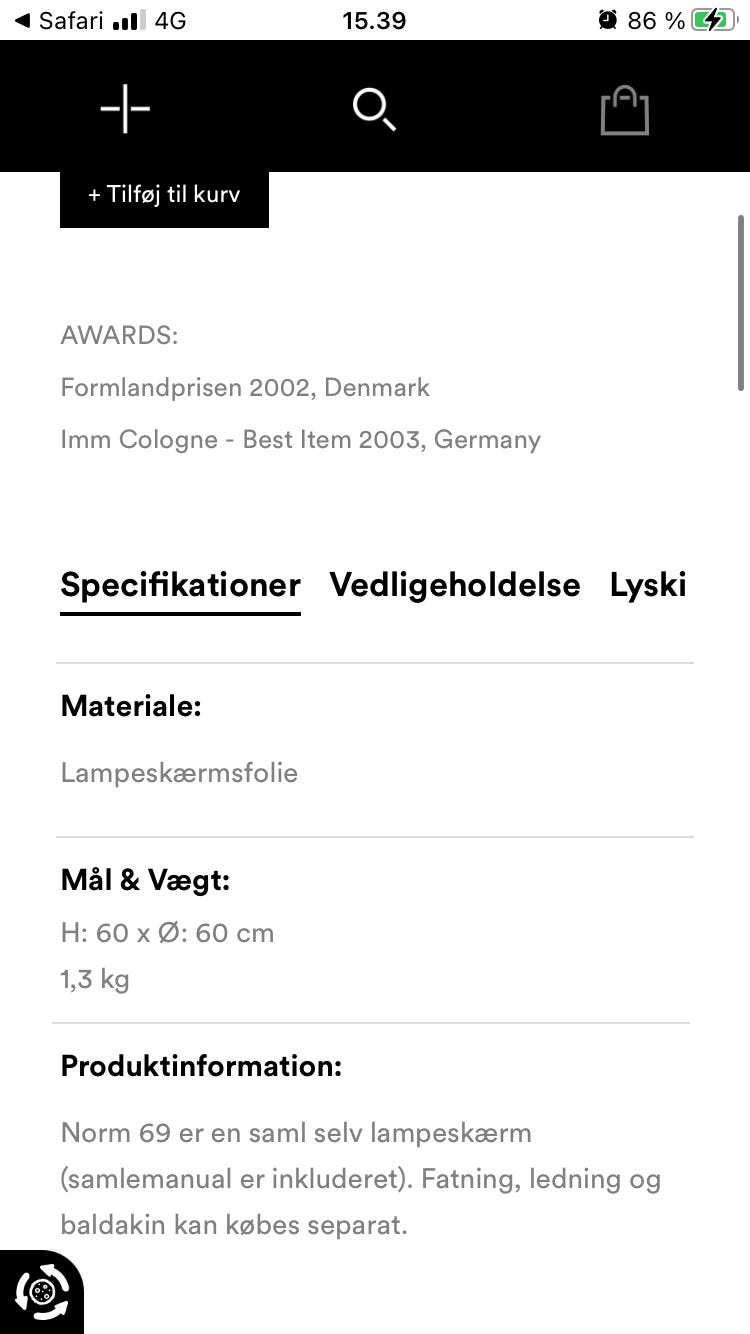Tap the Imm Cologne Best Item text
The height and width of the screenshot is (1334, 750).
coord(300,439)
